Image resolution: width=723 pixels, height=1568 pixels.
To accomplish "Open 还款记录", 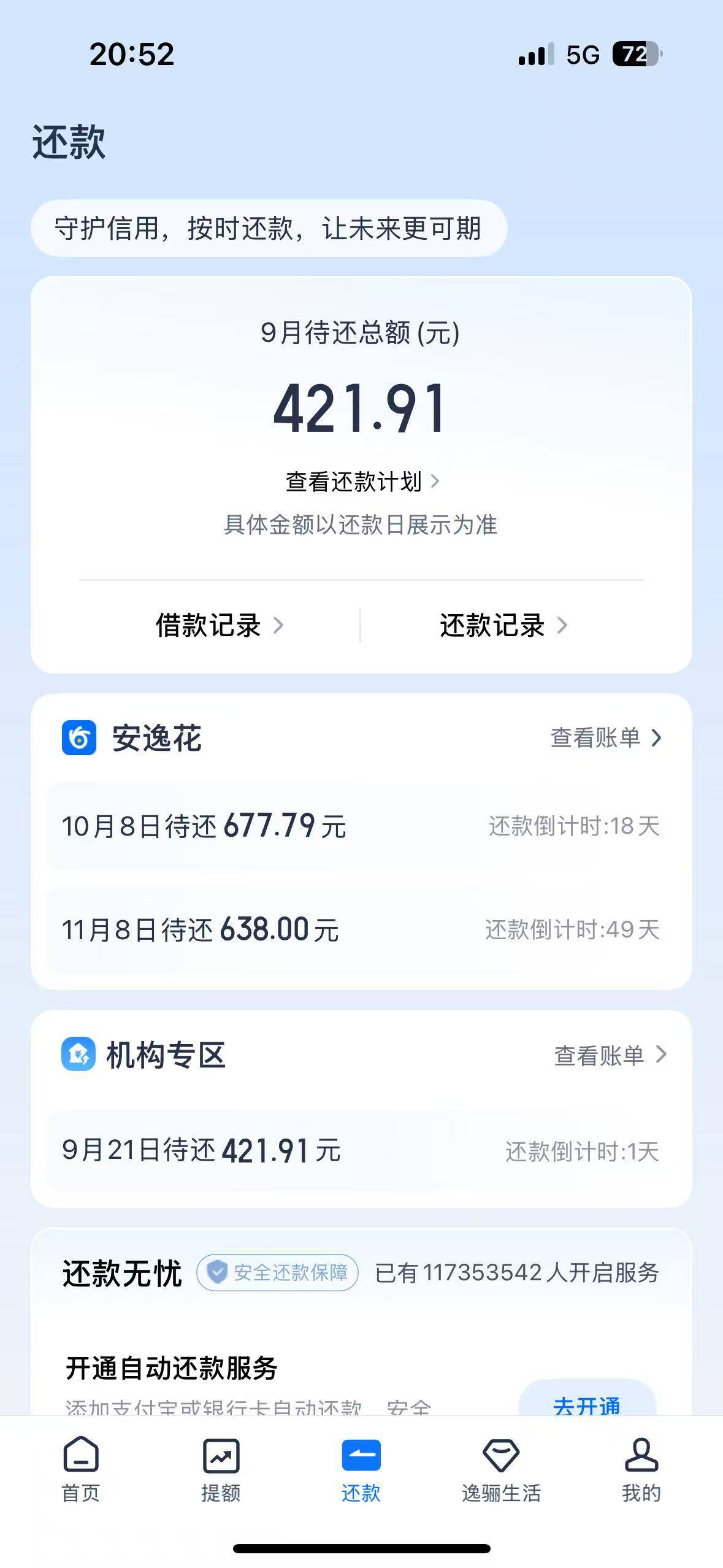I will (503, 625).
